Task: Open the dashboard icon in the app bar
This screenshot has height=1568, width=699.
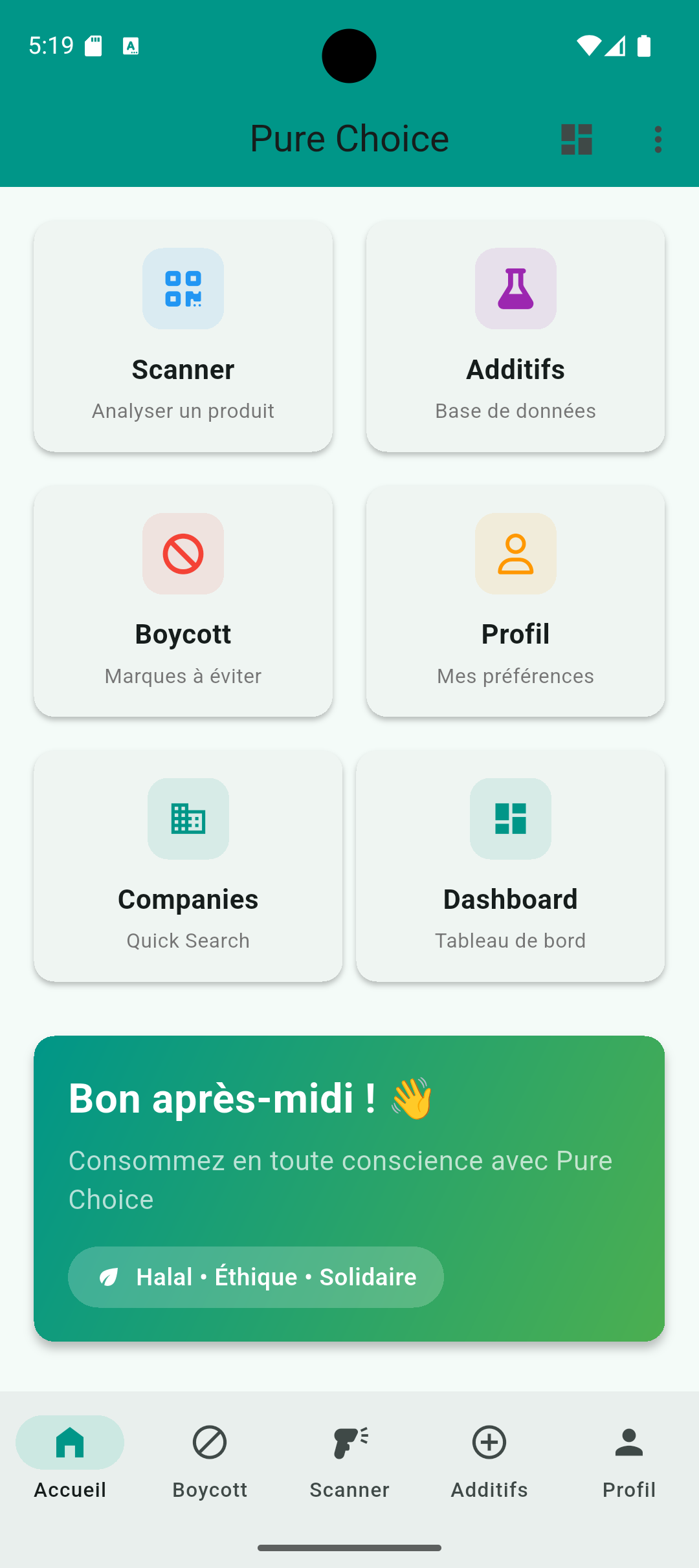Action: coord(576,139)
